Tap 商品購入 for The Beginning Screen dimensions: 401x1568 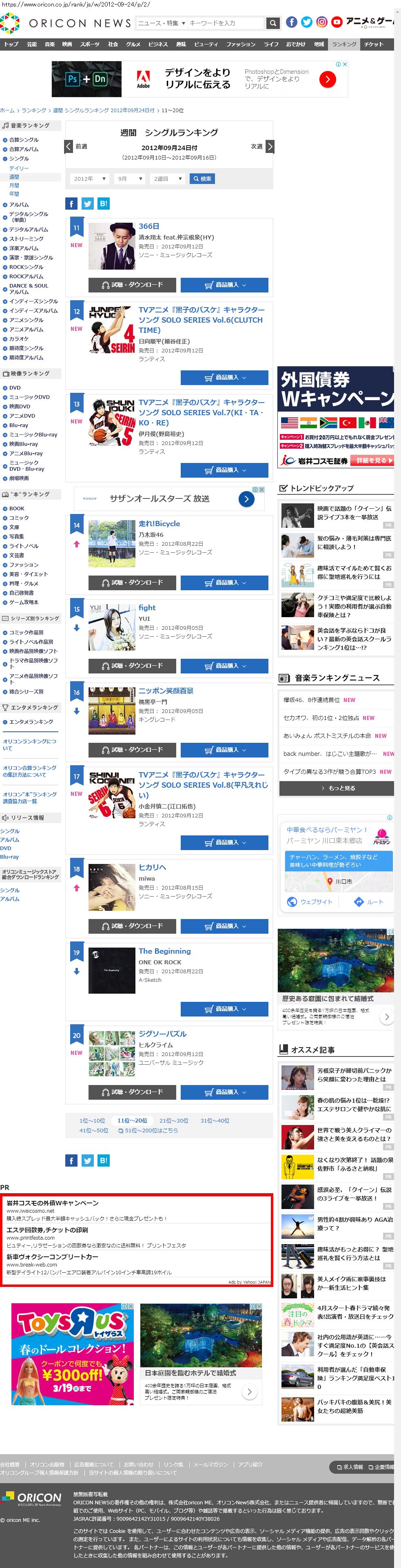224,1009
